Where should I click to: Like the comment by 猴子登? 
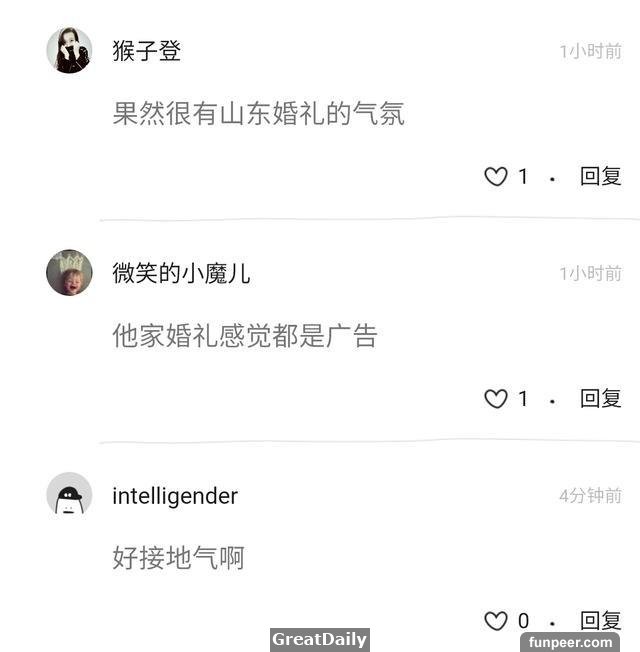point(496,177)
